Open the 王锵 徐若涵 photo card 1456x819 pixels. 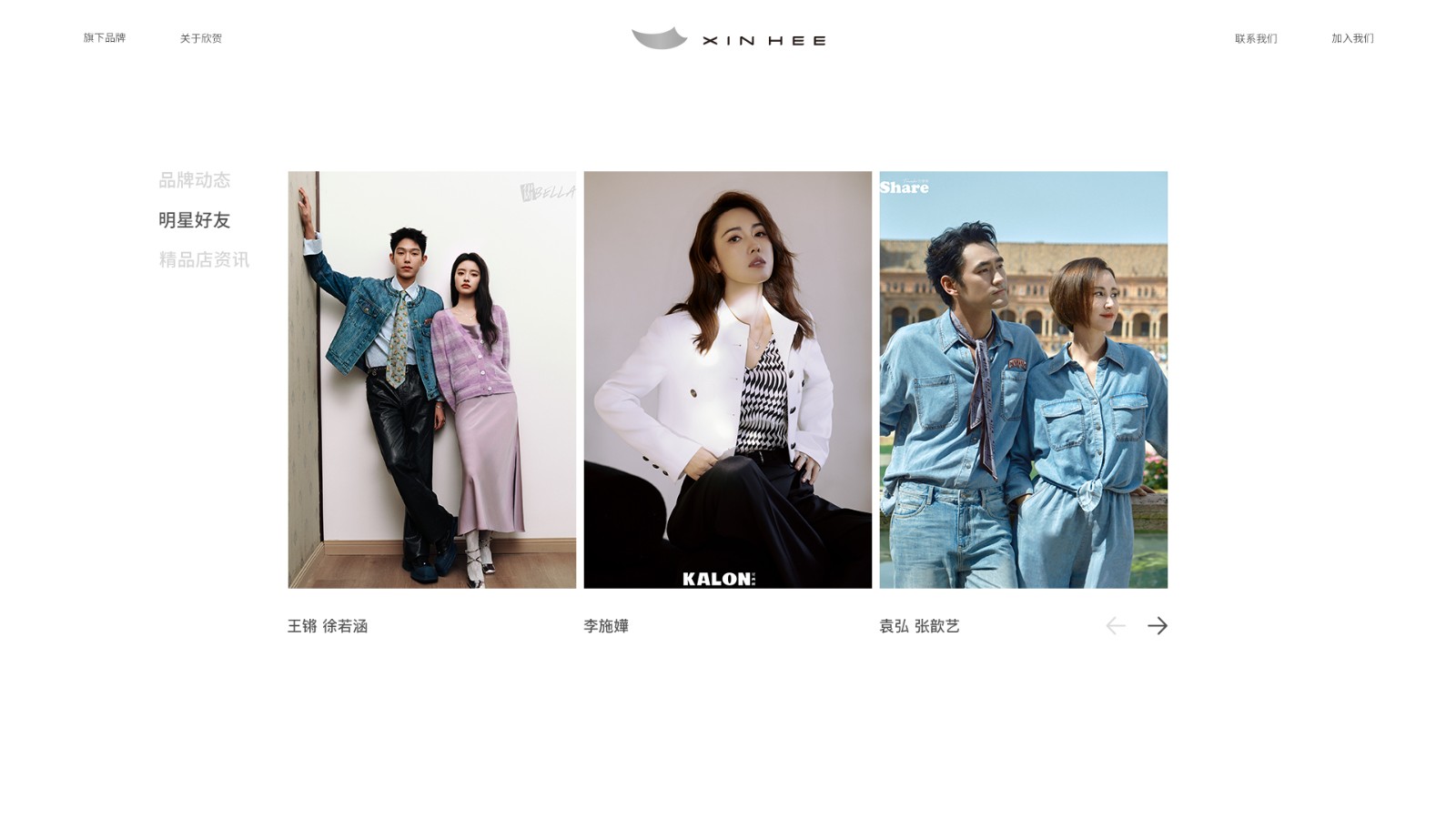click(x=432, y=379)
